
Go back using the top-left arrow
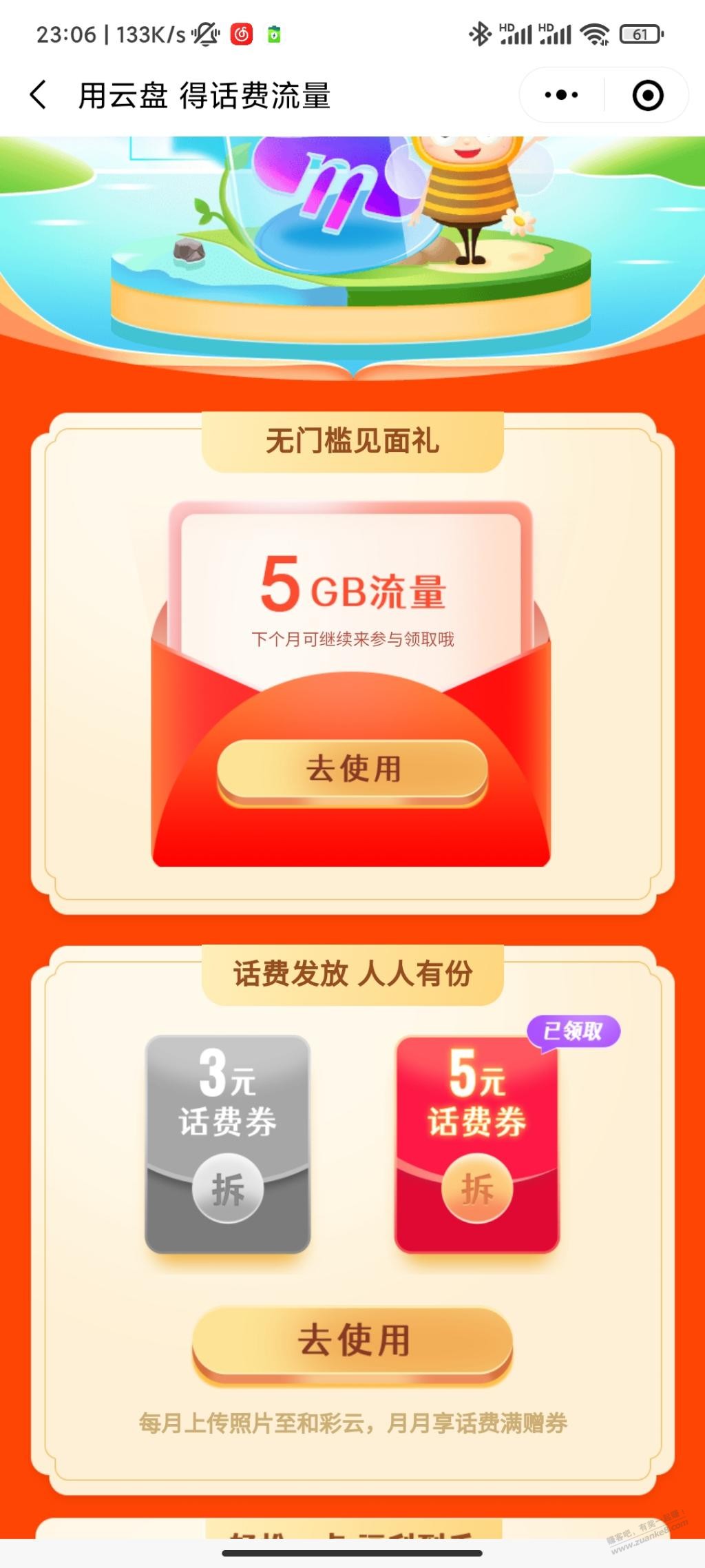39,95
